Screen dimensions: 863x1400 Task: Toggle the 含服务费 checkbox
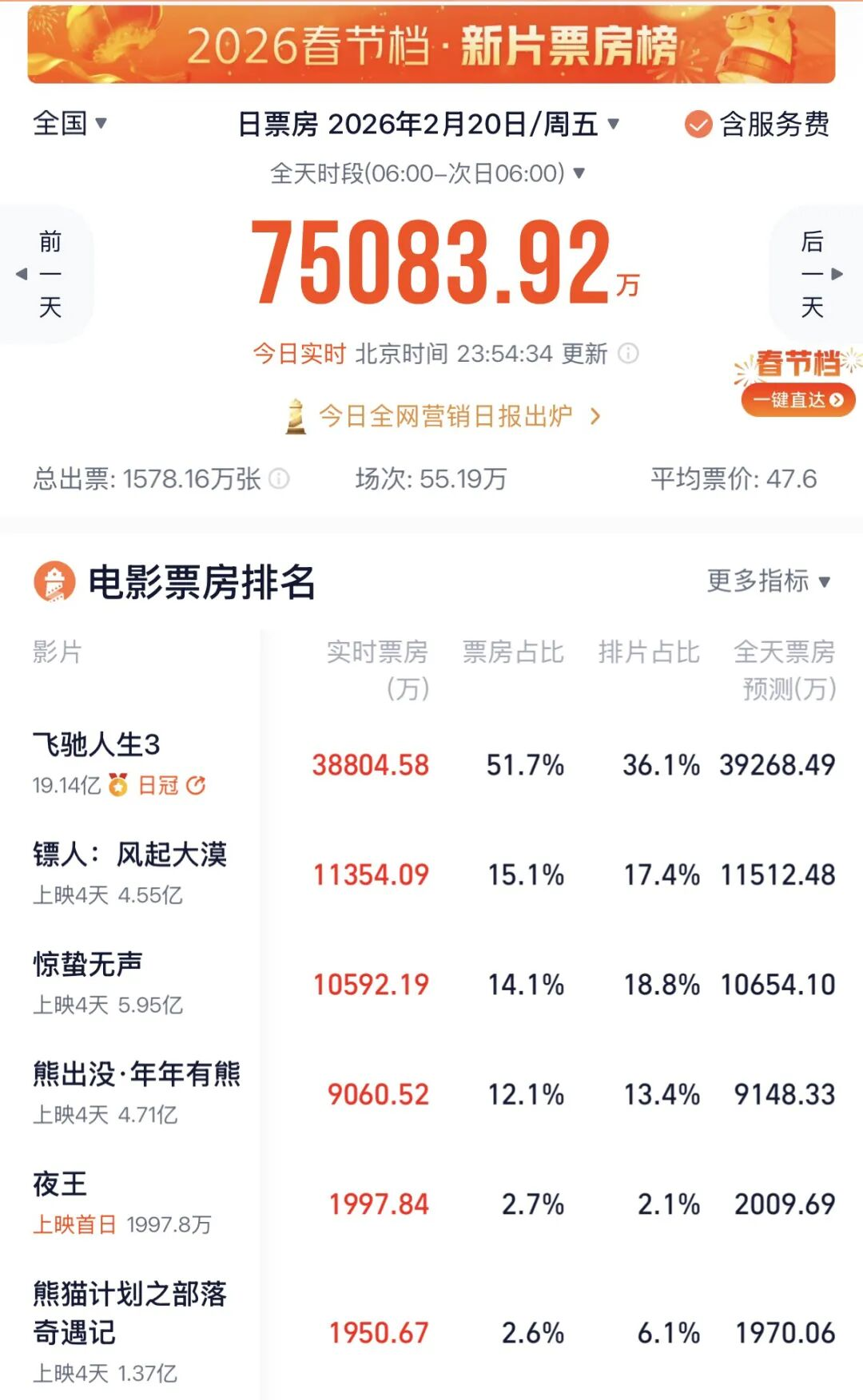coord(698,125)
